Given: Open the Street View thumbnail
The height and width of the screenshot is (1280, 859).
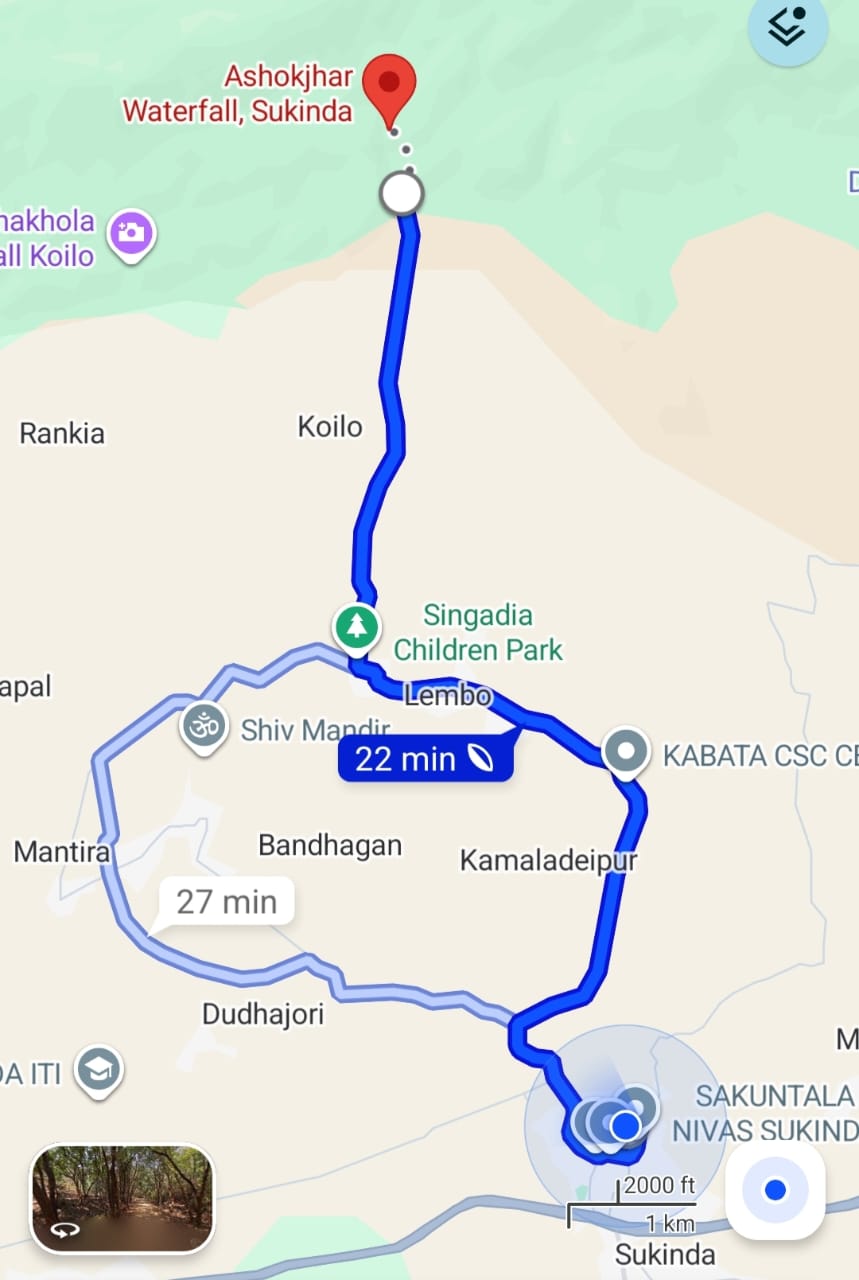Looking at the screenshot, I should pyautogui.click(x=122, y=1198).
